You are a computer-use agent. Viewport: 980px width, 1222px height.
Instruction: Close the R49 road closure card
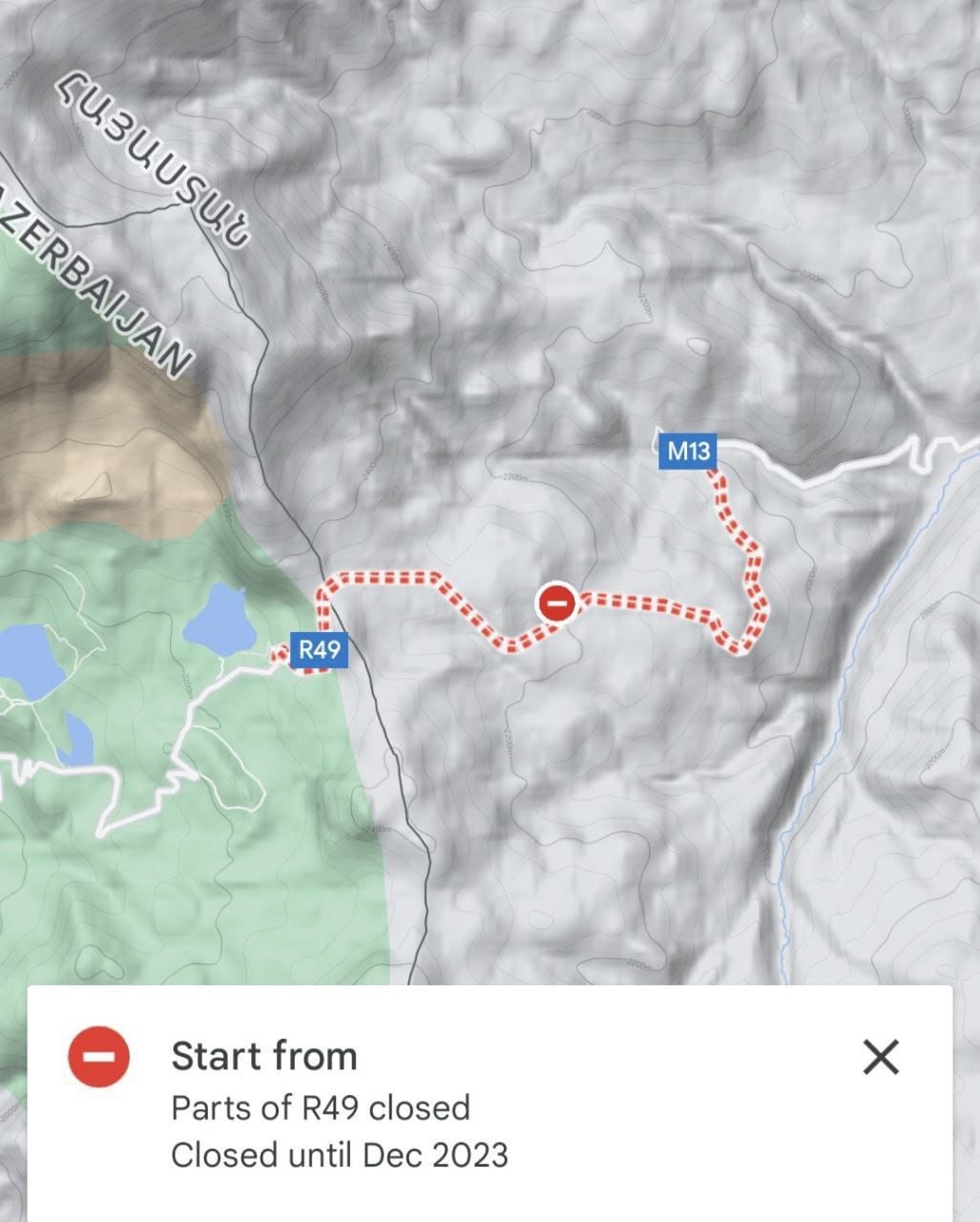(x=880, y=1057)
